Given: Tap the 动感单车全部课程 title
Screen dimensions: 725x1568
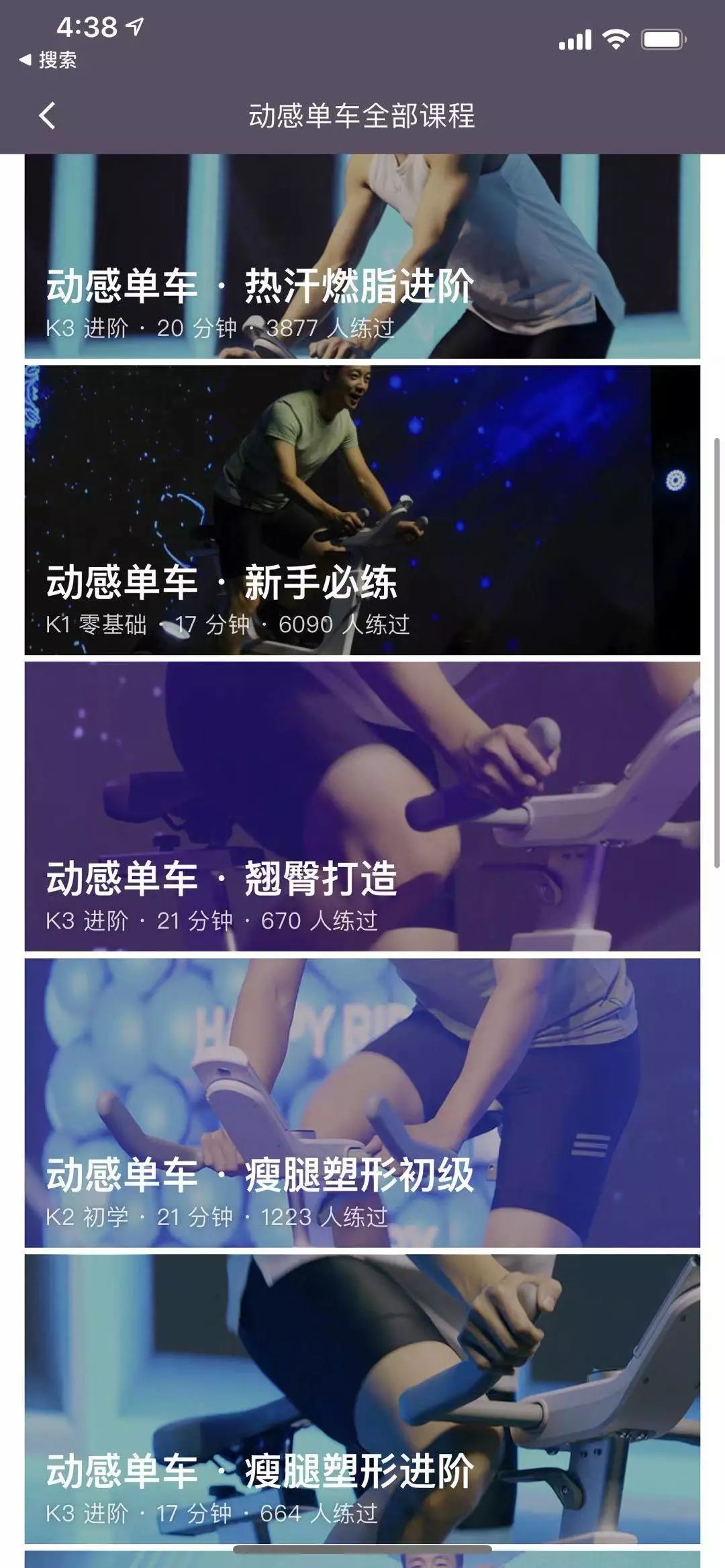Looking at the screenshot, I should (x=362, y=114).
